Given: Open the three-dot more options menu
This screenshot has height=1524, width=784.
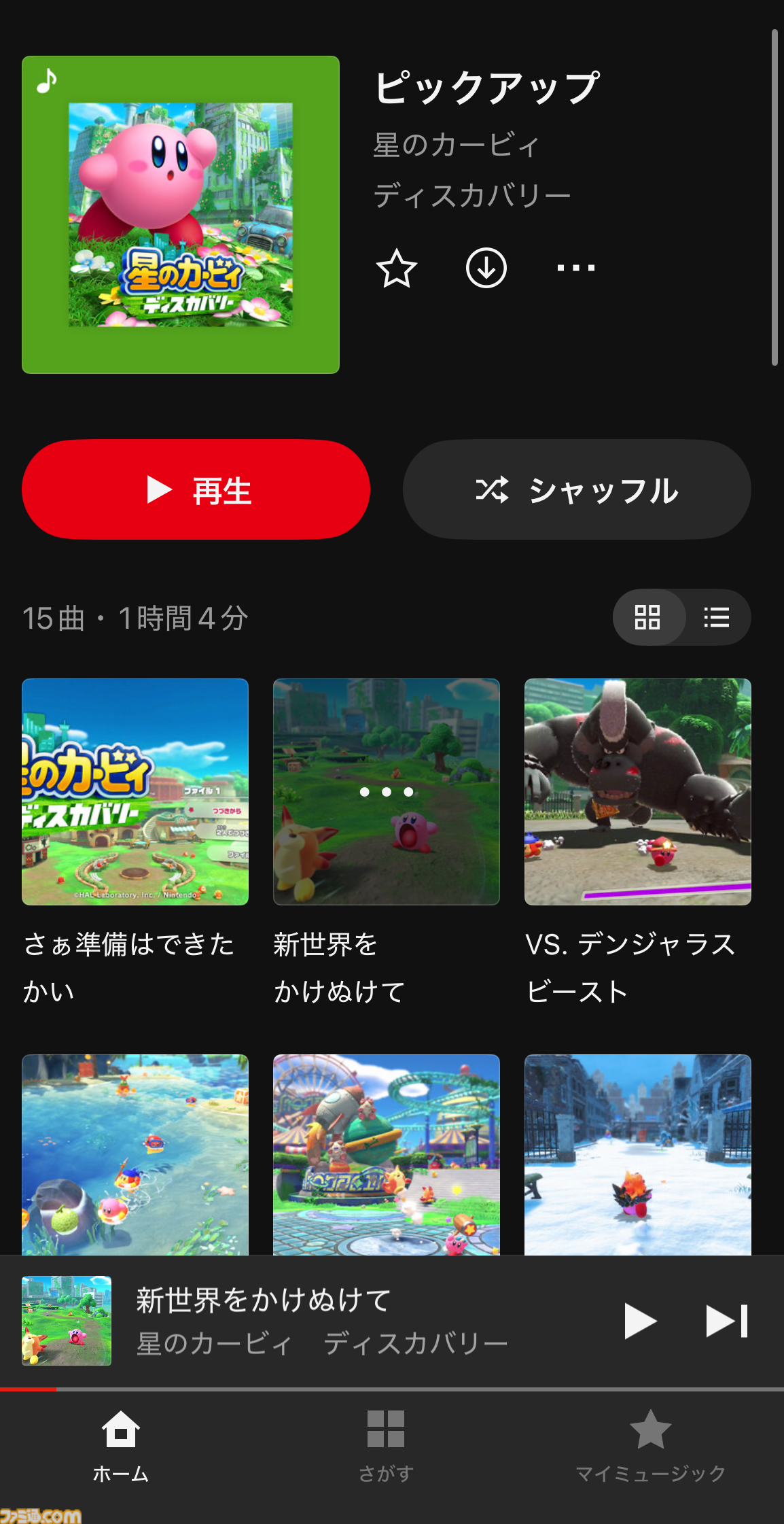Looking at the screenshot, I should (575, 268).
